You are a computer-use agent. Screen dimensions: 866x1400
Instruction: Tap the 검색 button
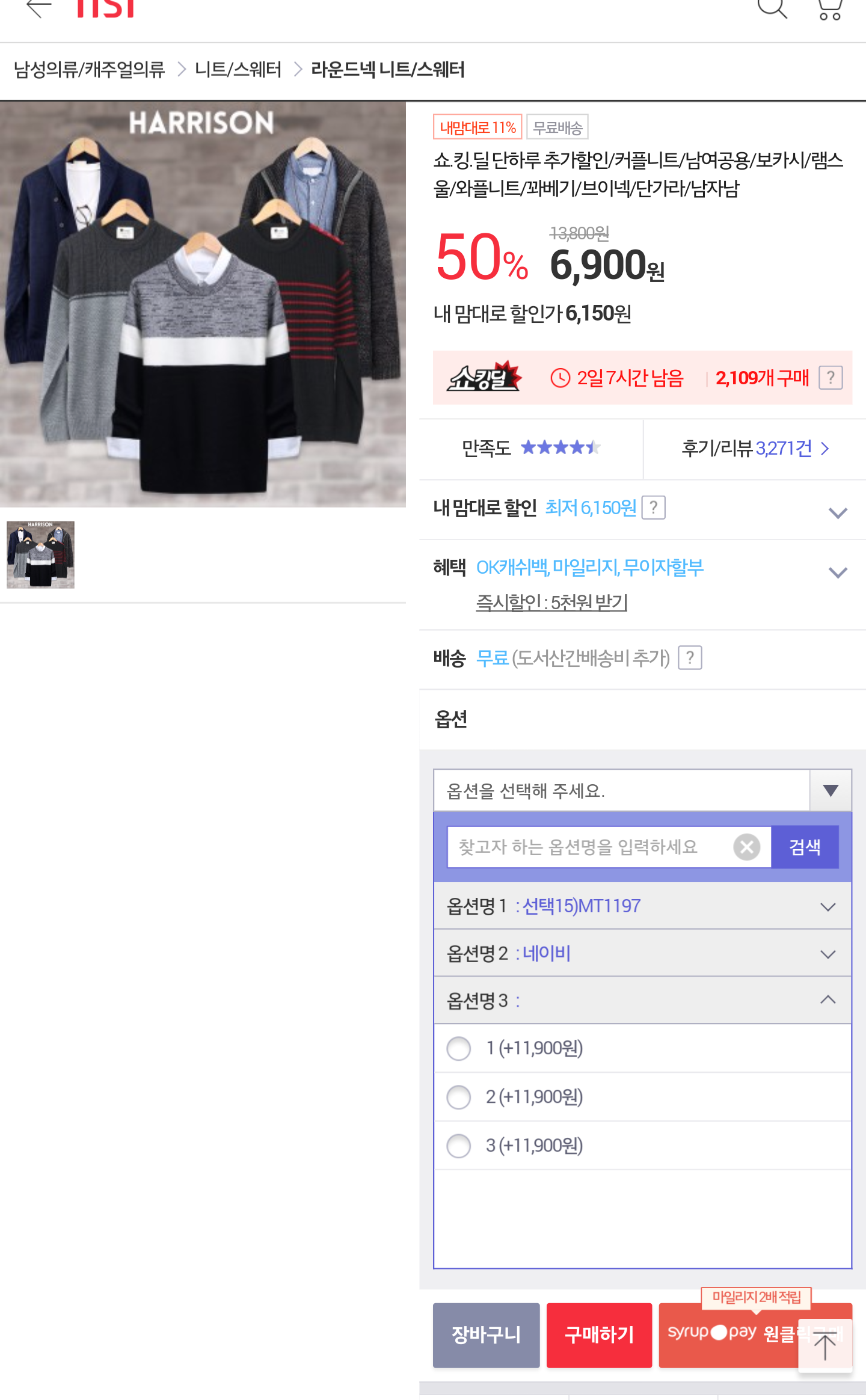[805, 847]
